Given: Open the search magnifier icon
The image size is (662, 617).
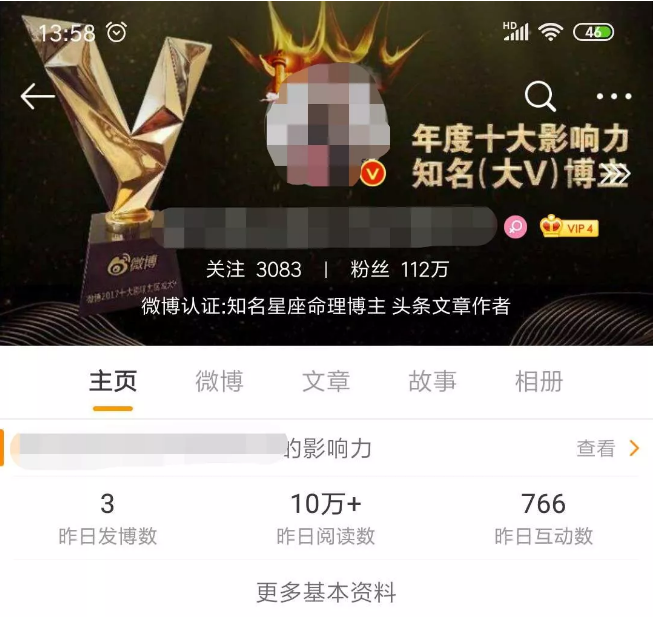Looking at the screenshot, I should [540, 96].
